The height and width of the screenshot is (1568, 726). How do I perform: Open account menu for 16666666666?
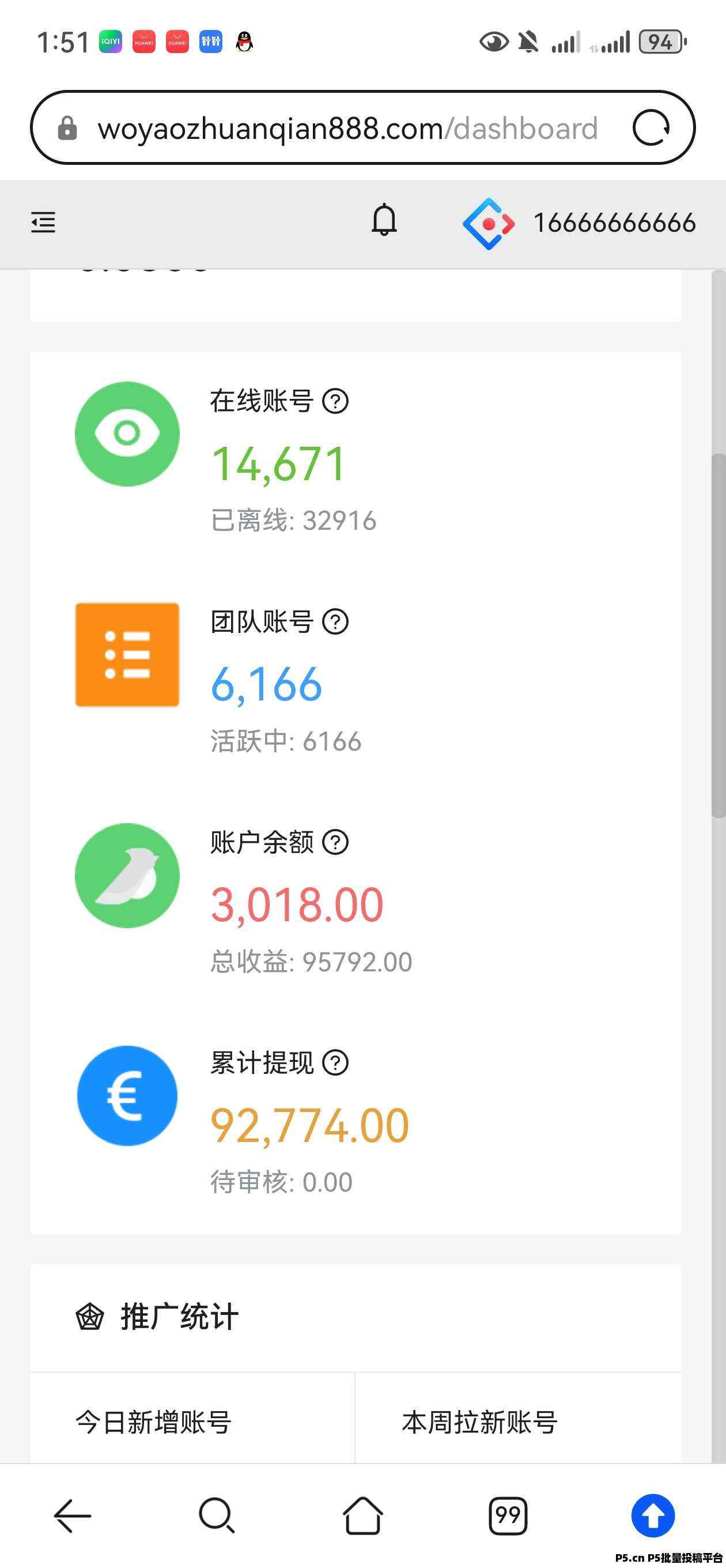coord(578,224)
